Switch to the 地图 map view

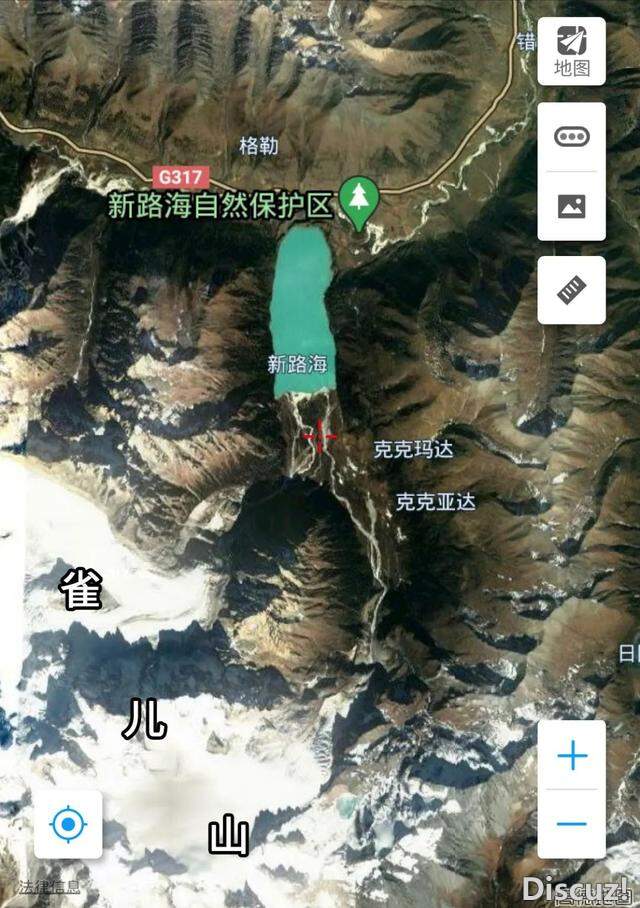[572, 51]
